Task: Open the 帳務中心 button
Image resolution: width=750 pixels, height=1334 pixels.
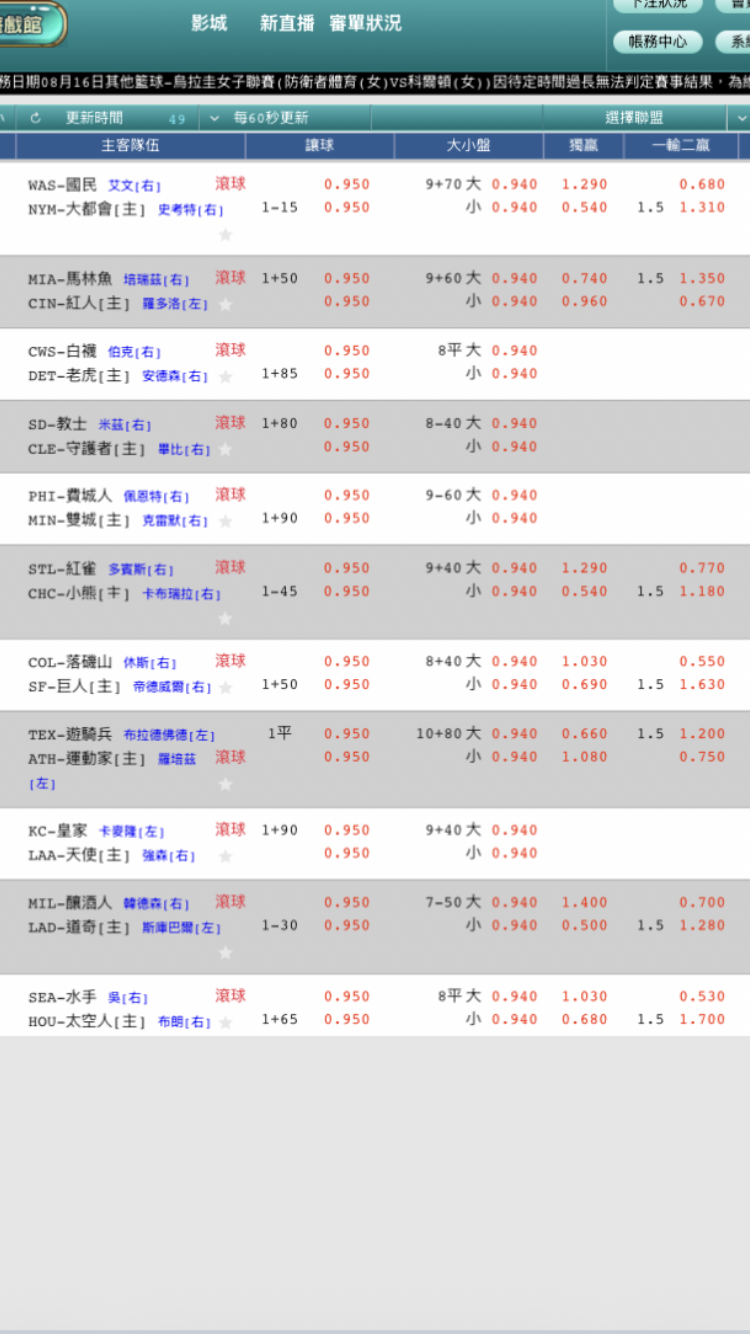Action: coord(658,42)
